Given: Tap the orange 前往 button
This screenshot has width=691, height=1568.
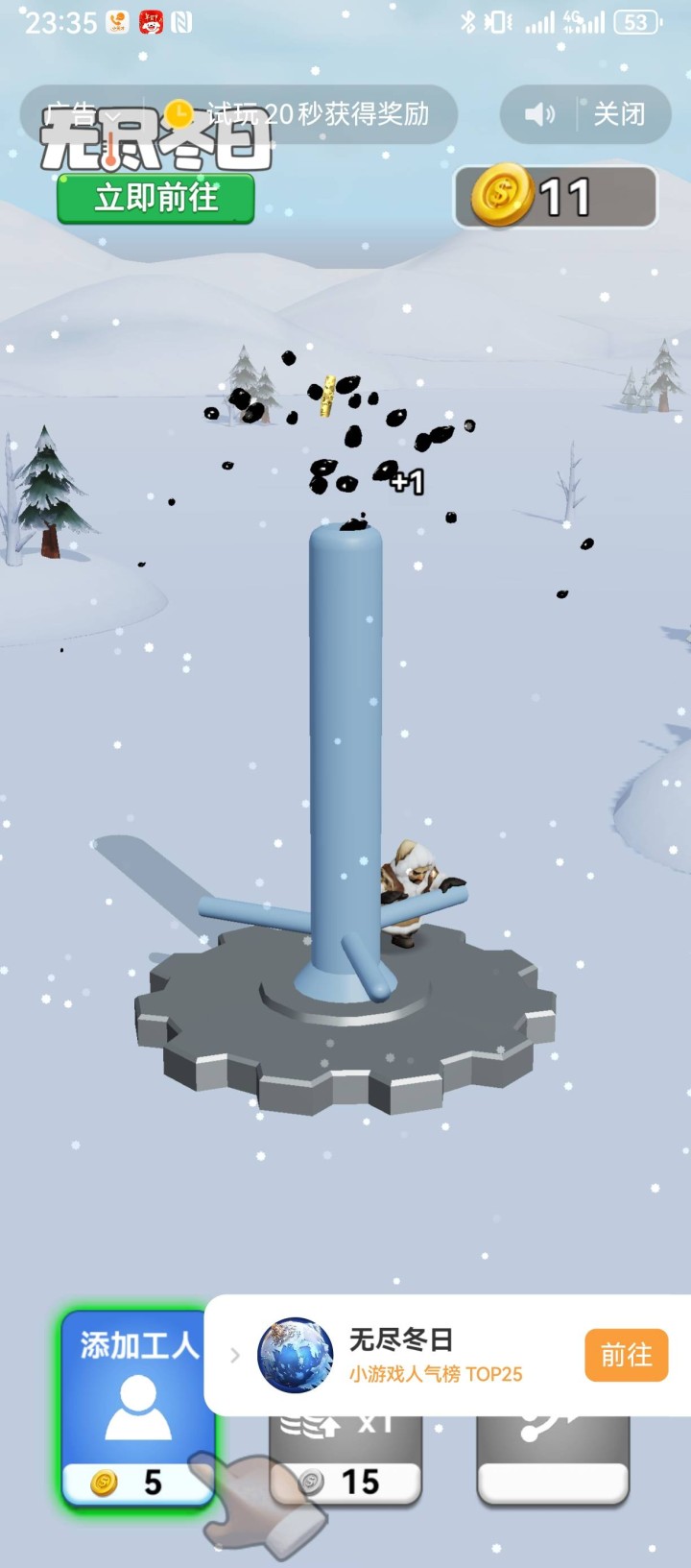Looking at the screenshot, I should point(626,1355).
